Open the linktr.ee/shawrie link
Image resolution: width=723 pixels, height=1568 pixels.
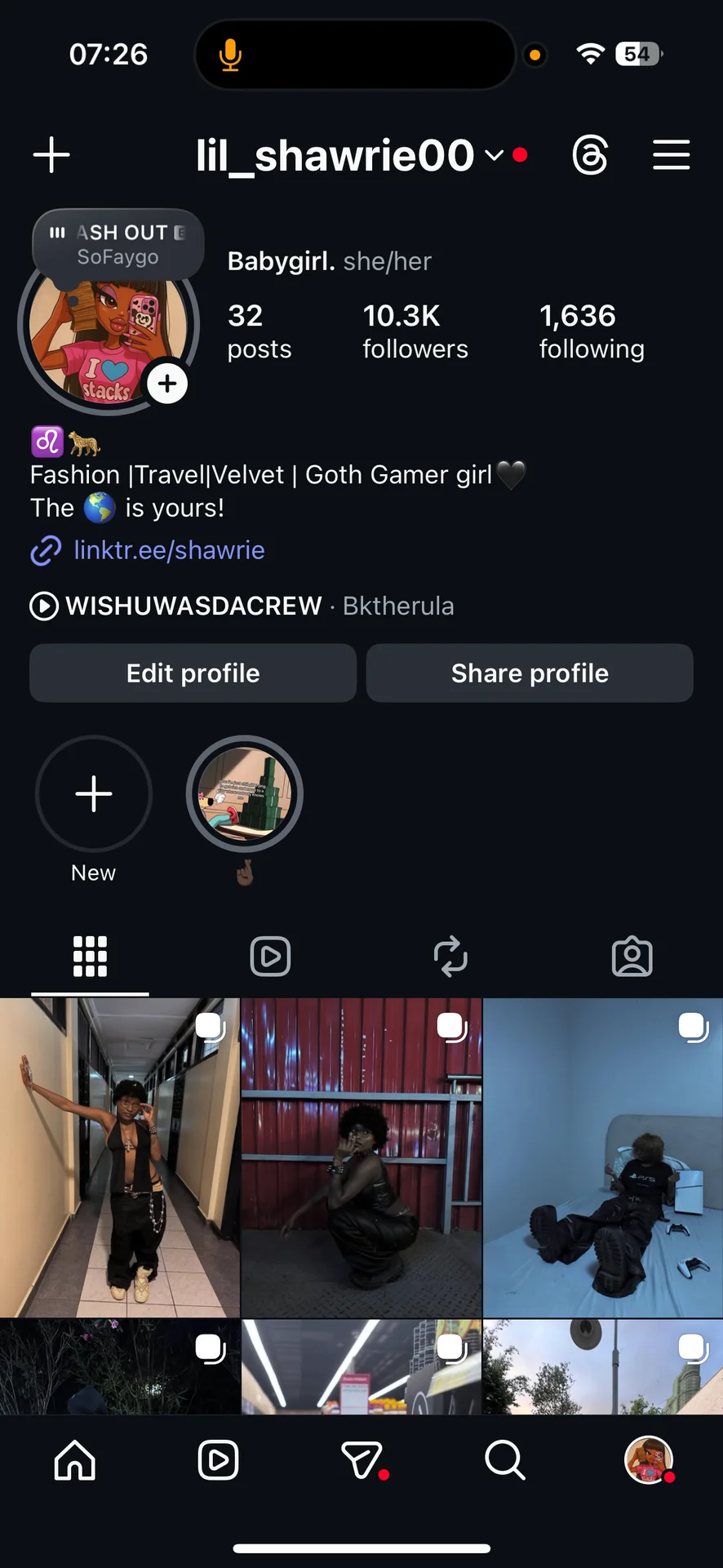(x=168, y=550)
